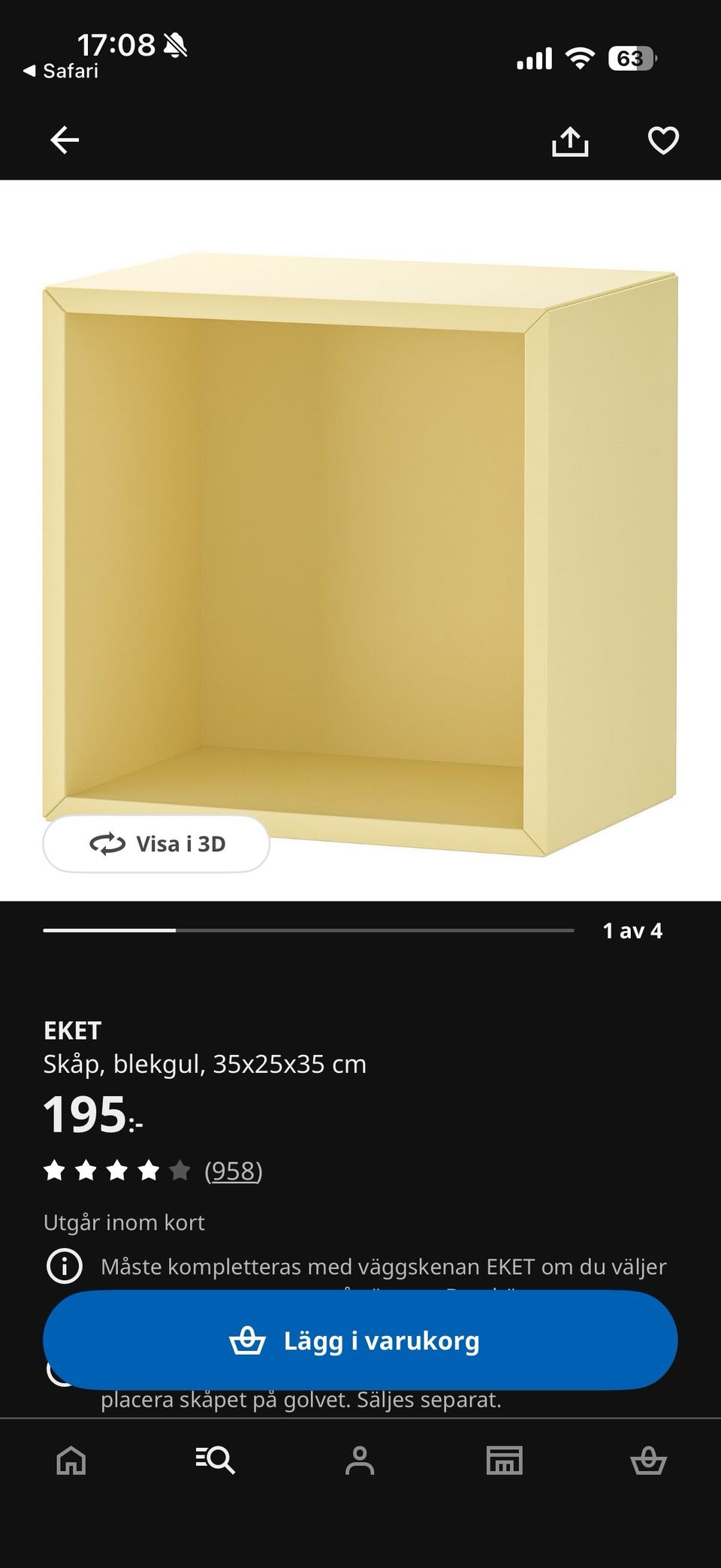Share this EKET product
721x1568 pixels.
tap(570, 140)
